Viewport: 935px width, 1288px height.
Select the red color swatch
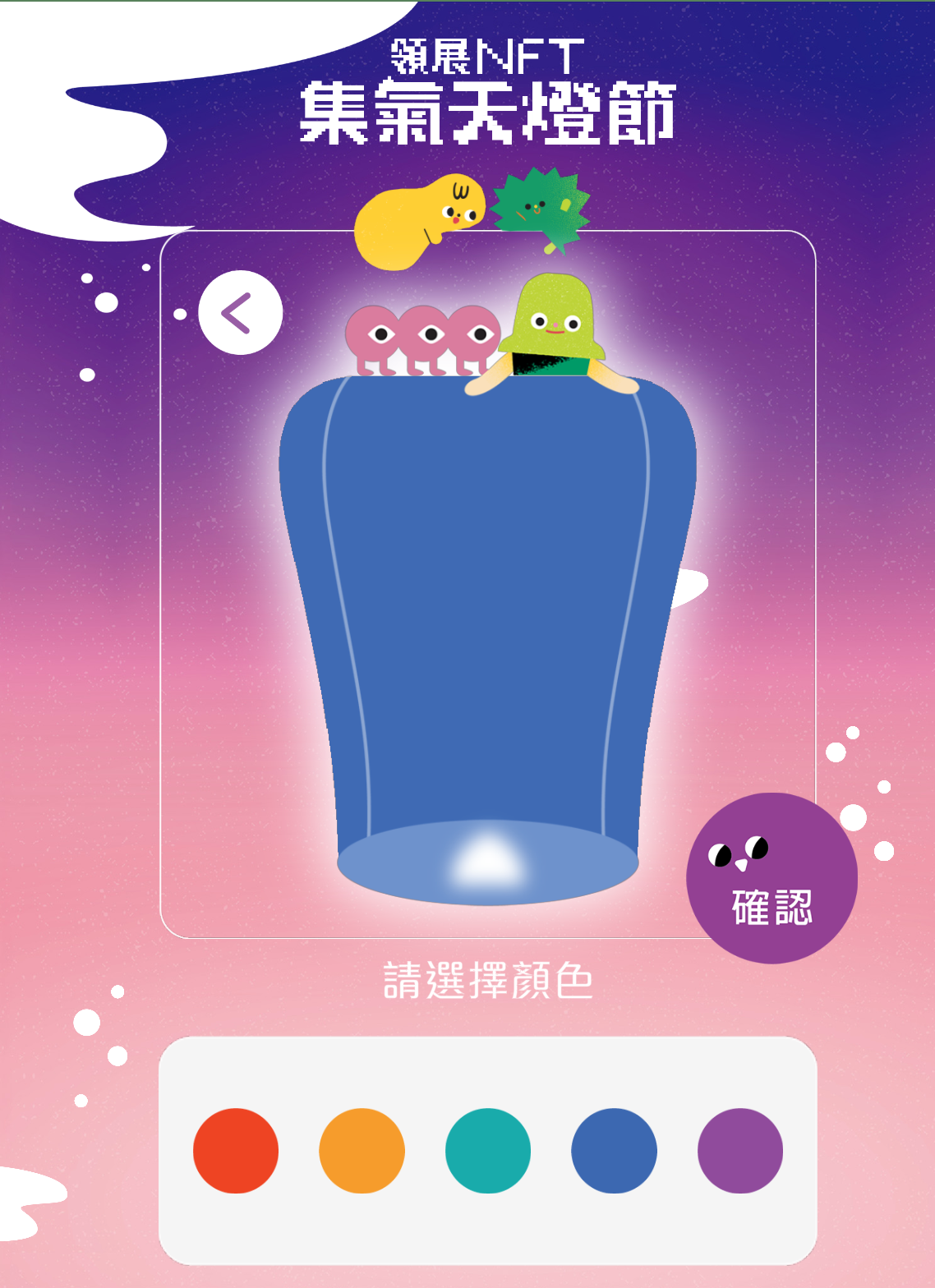(x=236, y=1151)
